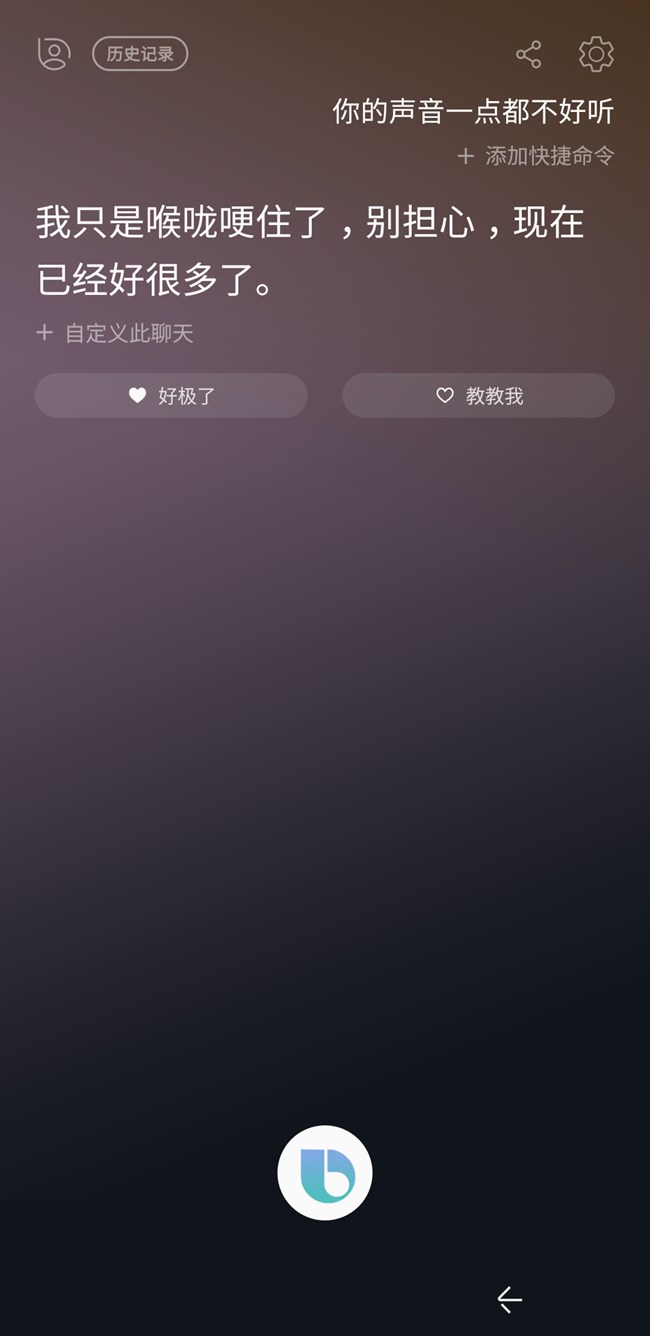Activate the Bixby voice button

pos(325,1173)
